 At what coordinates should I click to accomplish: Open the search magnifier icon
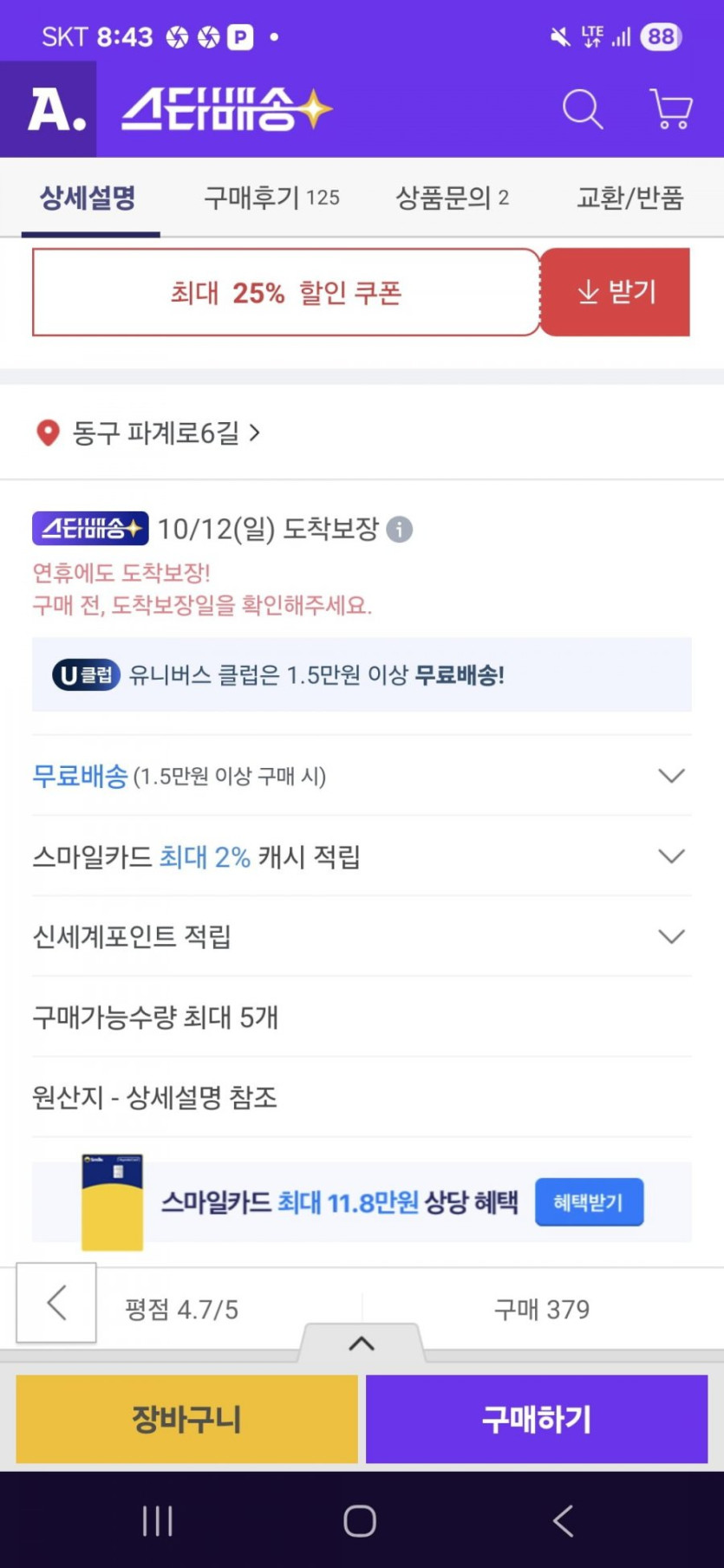coord(582,109)
